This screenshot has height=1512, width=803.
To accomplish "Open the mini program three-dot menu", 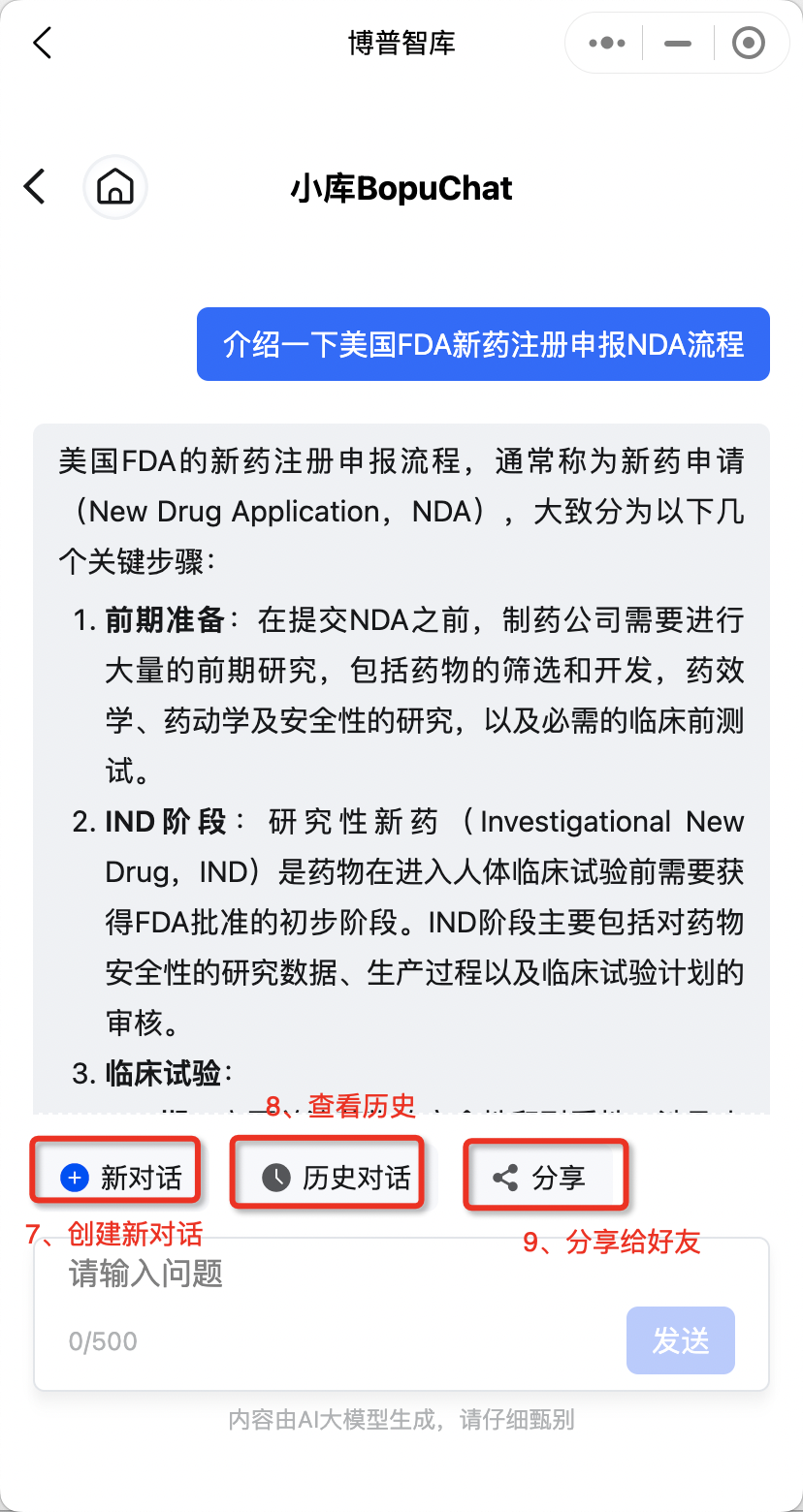I will coord(607,44).
